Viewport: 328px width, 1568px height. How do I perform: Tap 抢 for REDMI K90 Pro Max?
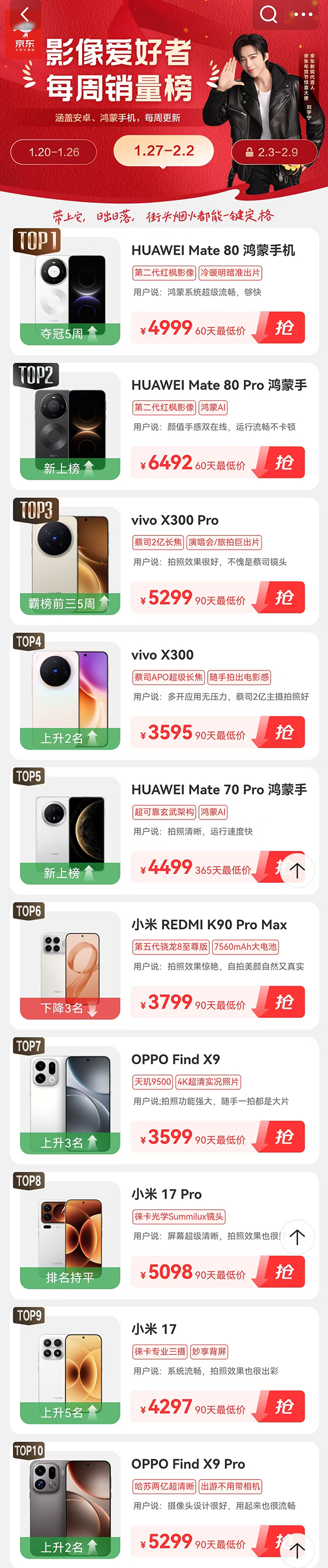284,1002
